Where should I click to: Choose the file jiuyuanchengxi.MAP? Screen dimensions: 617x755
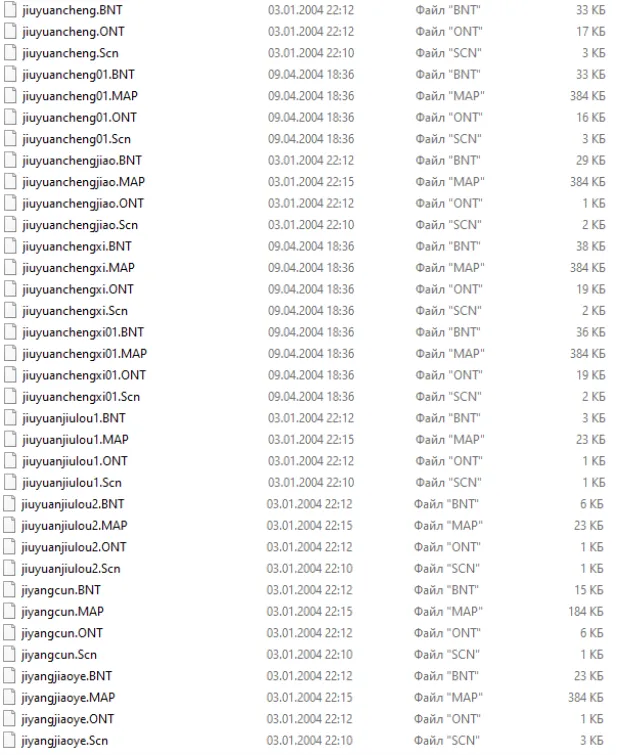(x=77, y=267)
